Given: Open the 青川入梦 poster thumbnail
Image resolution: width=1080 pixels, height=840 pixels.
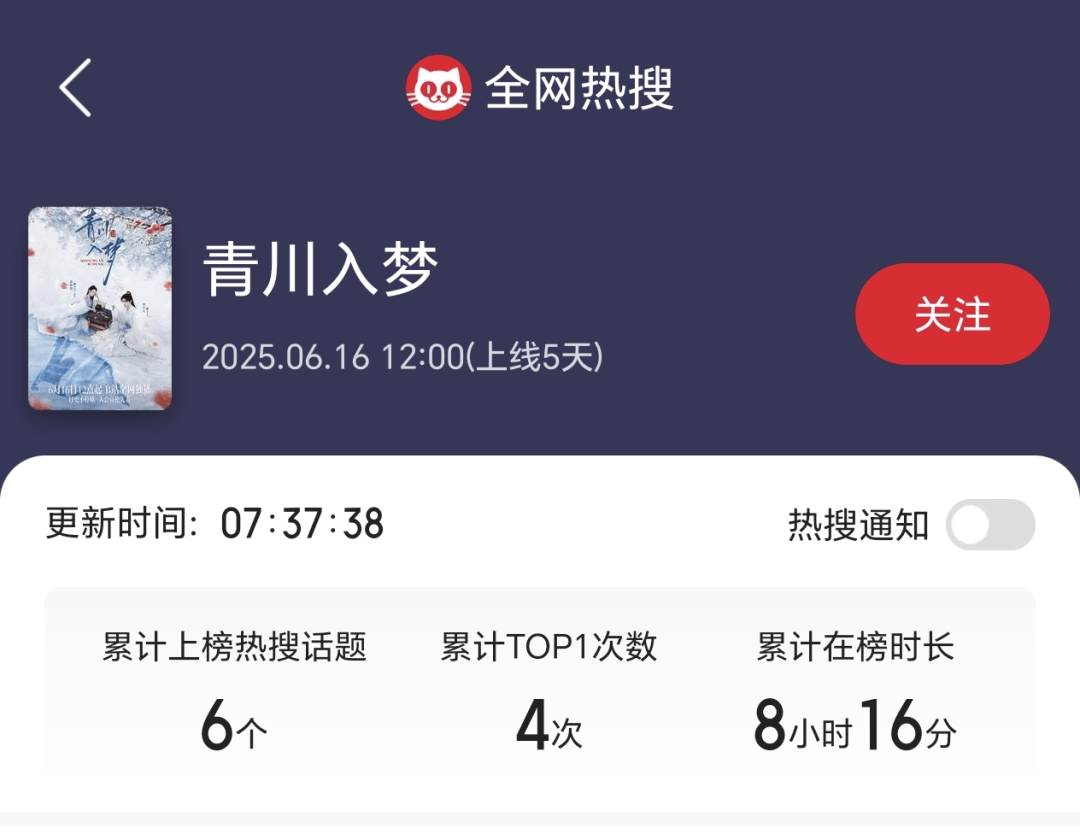Looking at the screenshot, I should point(100,308).
